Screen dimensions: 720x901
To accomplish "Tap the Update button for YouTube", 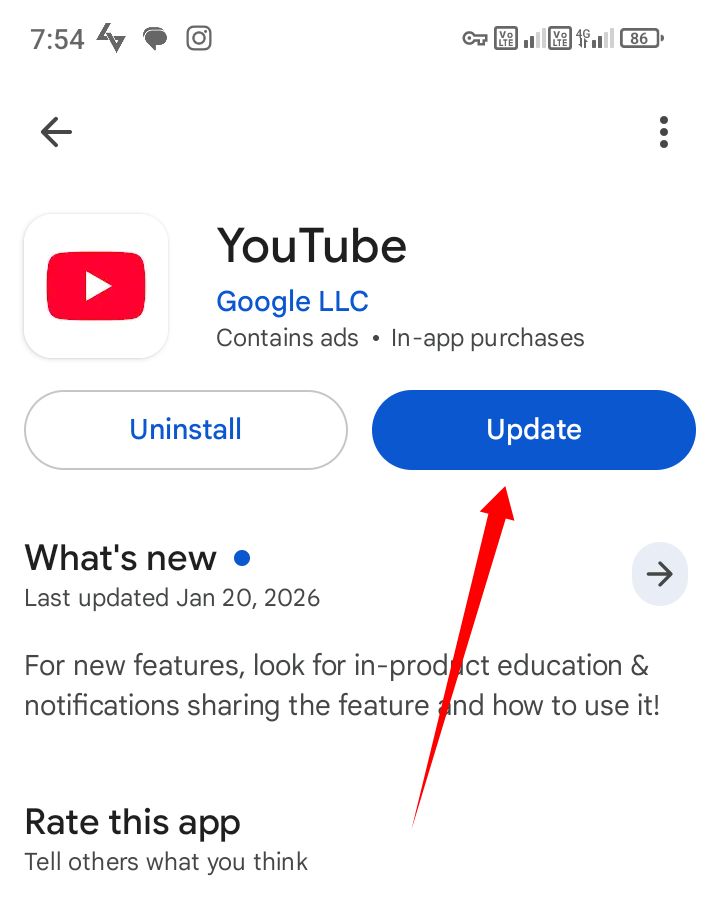I will (x=533, y=430).
